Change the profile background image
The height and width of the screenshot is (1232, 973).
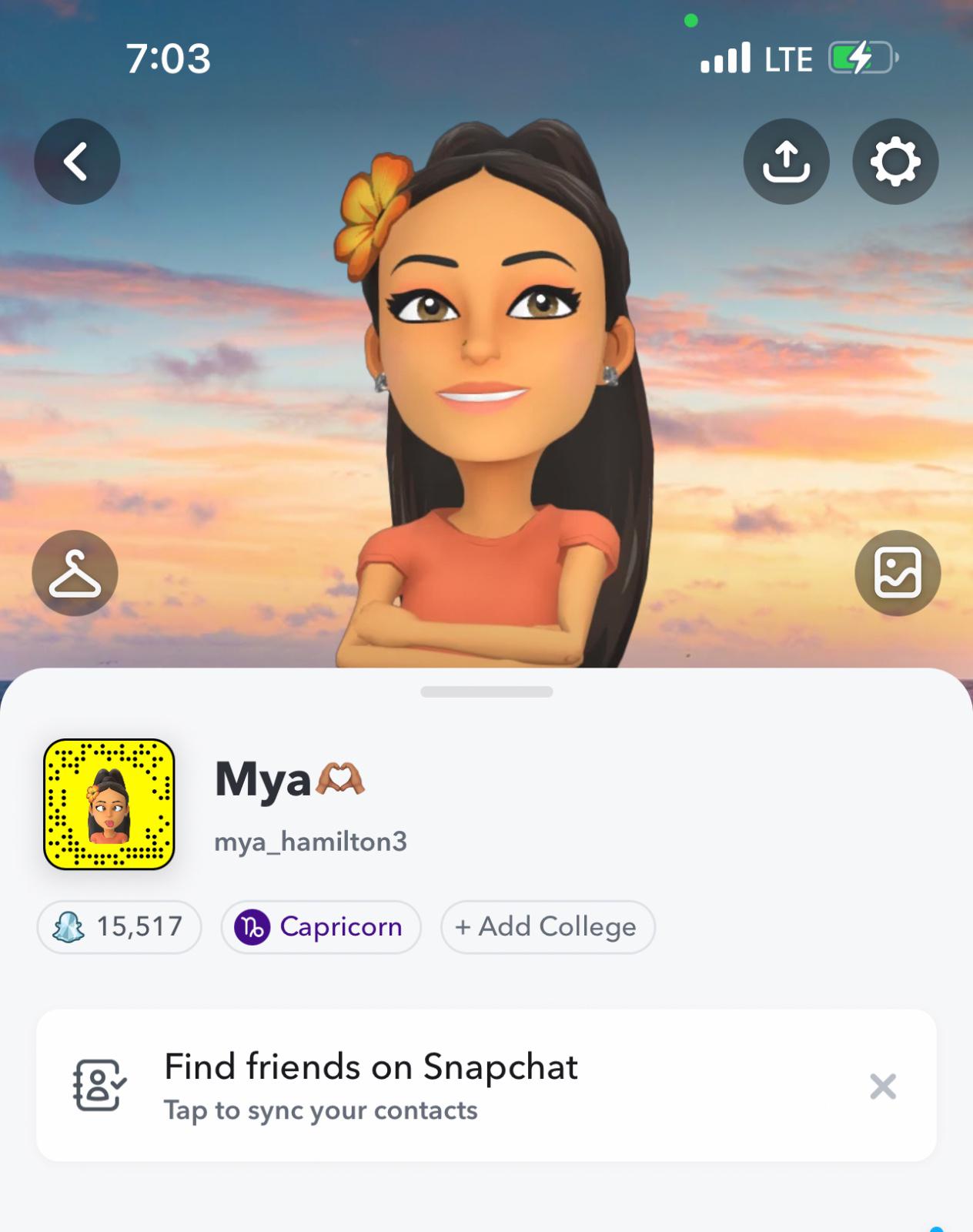pos(898,573)
